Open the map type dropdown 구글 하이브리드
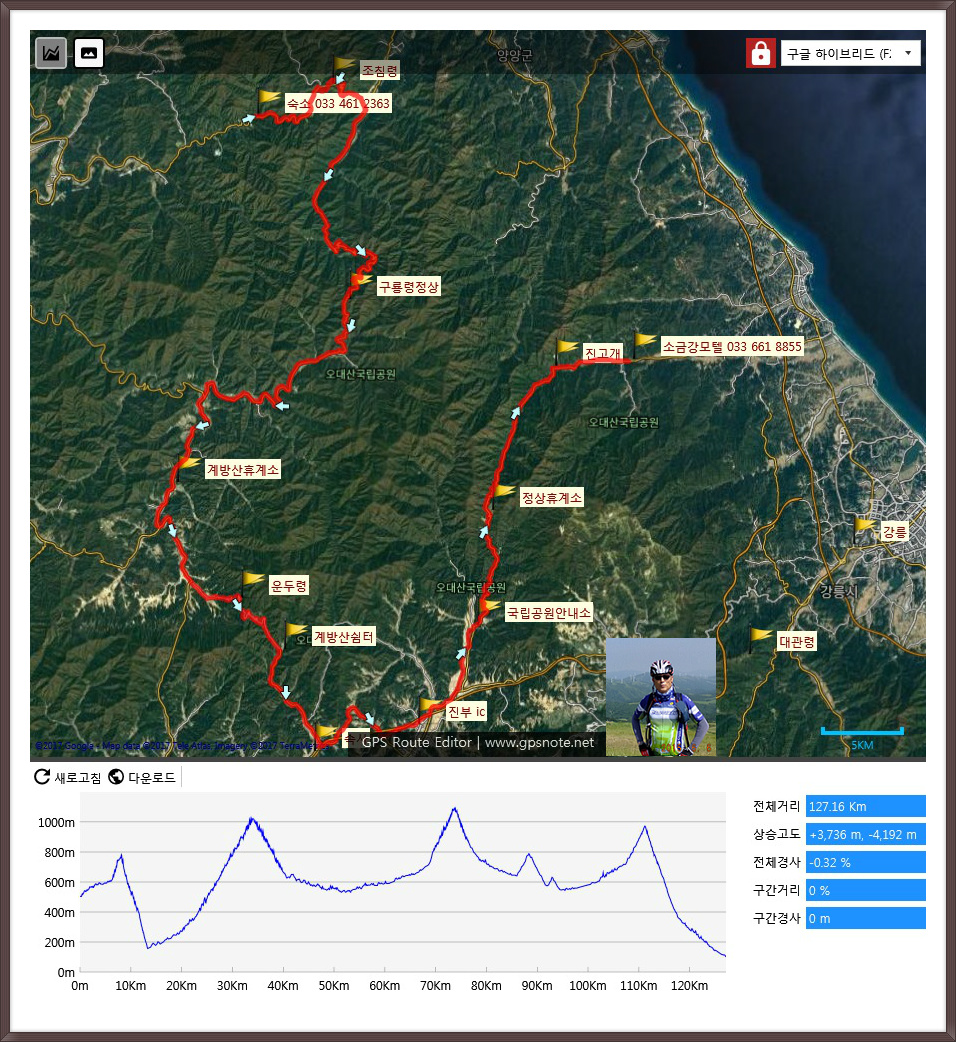The width and height of the screenshot is (956, 1042). tap(850, 53)
